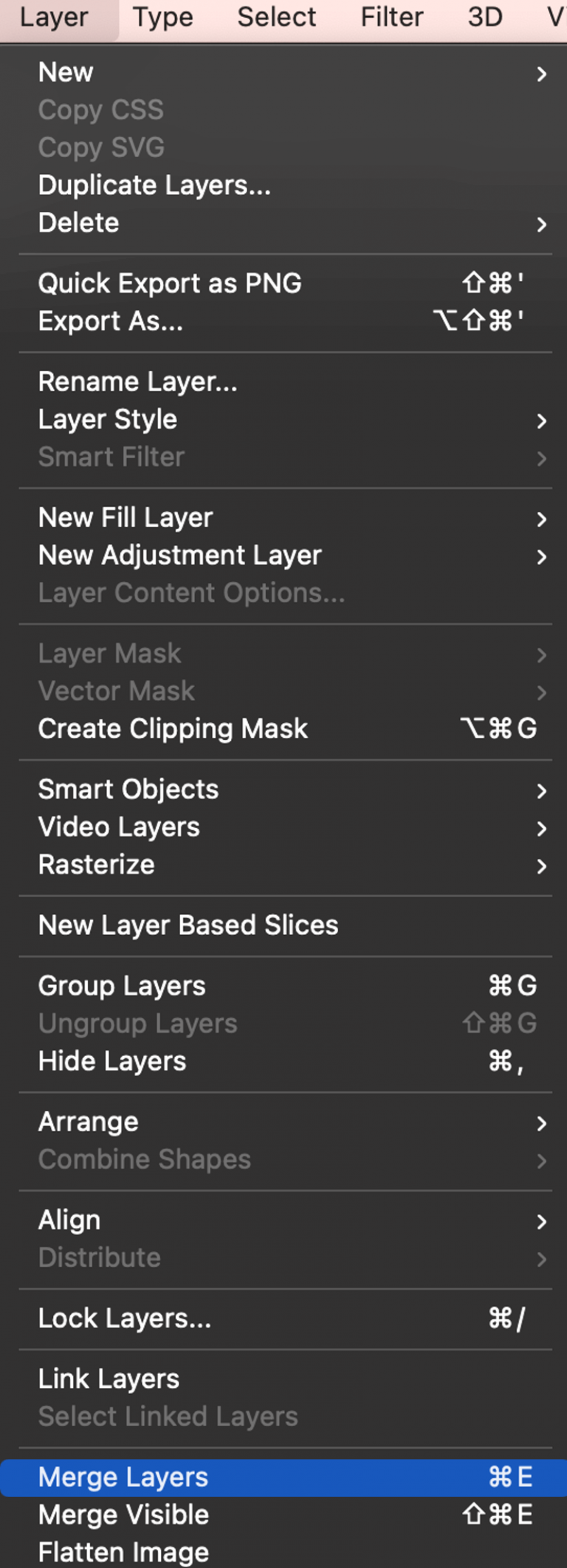Screen dimensions: 567x1568
Task: Choose Group Layers from the menu
Action: pos(121,985)
